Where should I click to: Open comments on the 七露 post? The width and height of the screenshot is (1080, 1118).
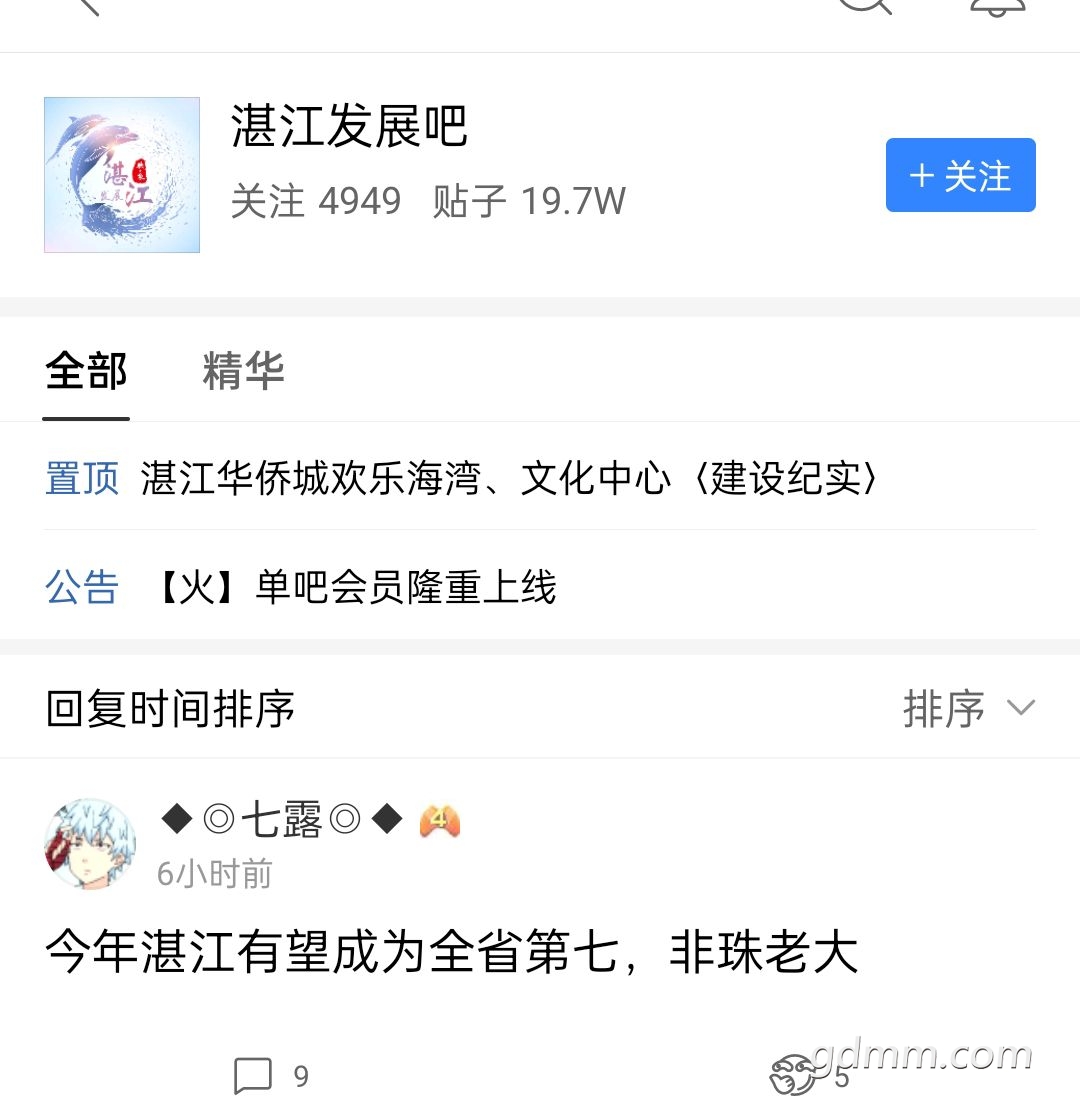coord(270,1076)
